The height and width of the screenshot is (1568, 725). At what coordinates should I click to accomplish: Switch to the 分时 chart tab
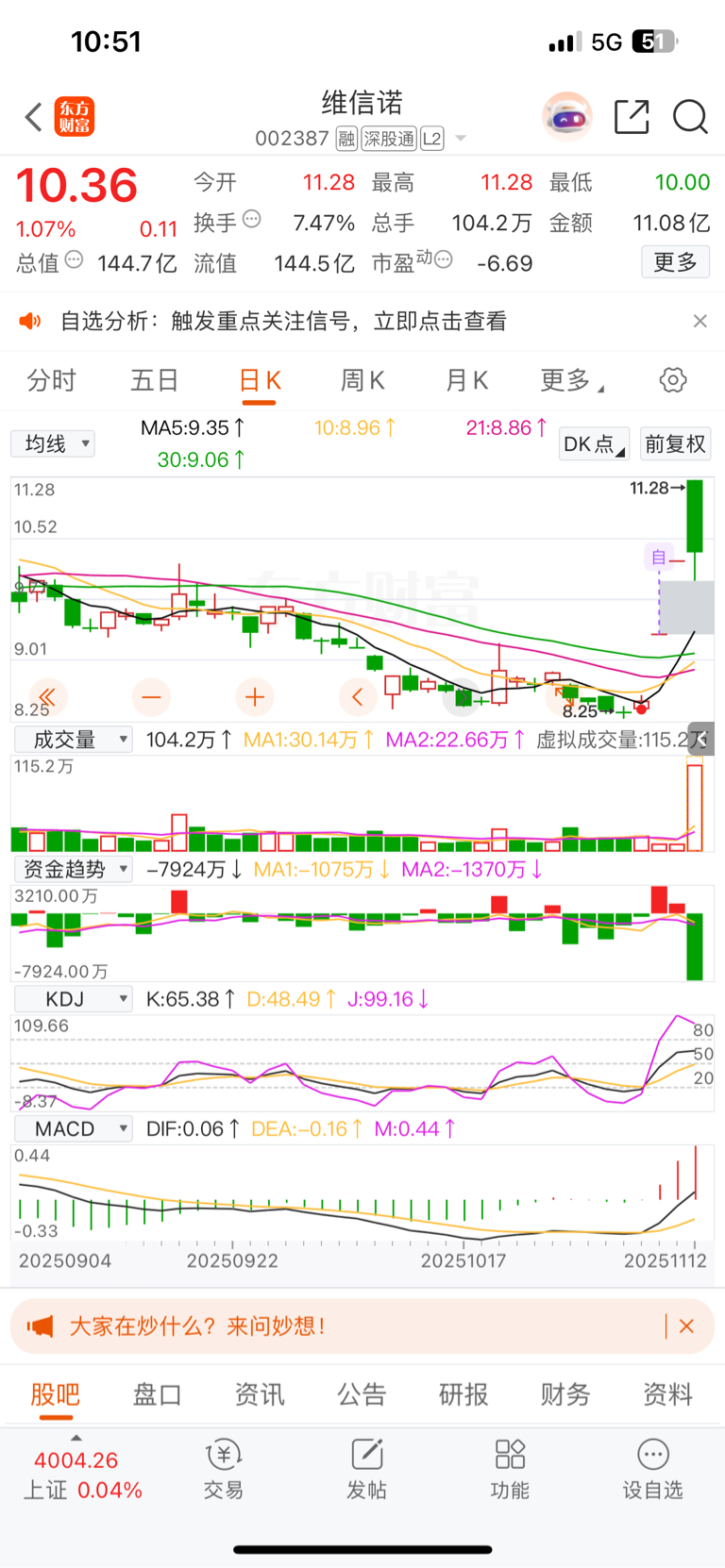(51, 381)
